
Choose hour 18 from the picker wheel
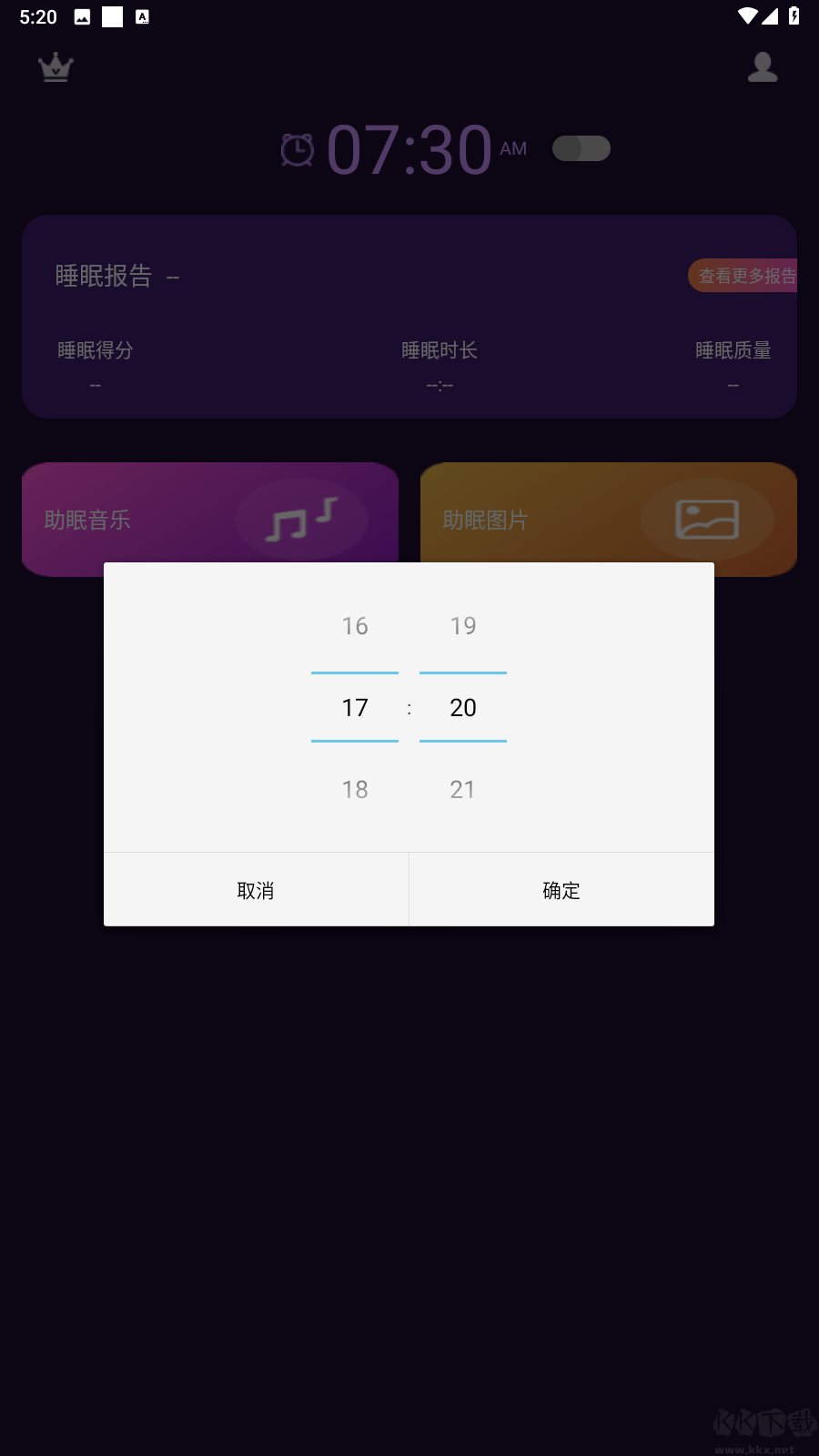click(354, 789)
